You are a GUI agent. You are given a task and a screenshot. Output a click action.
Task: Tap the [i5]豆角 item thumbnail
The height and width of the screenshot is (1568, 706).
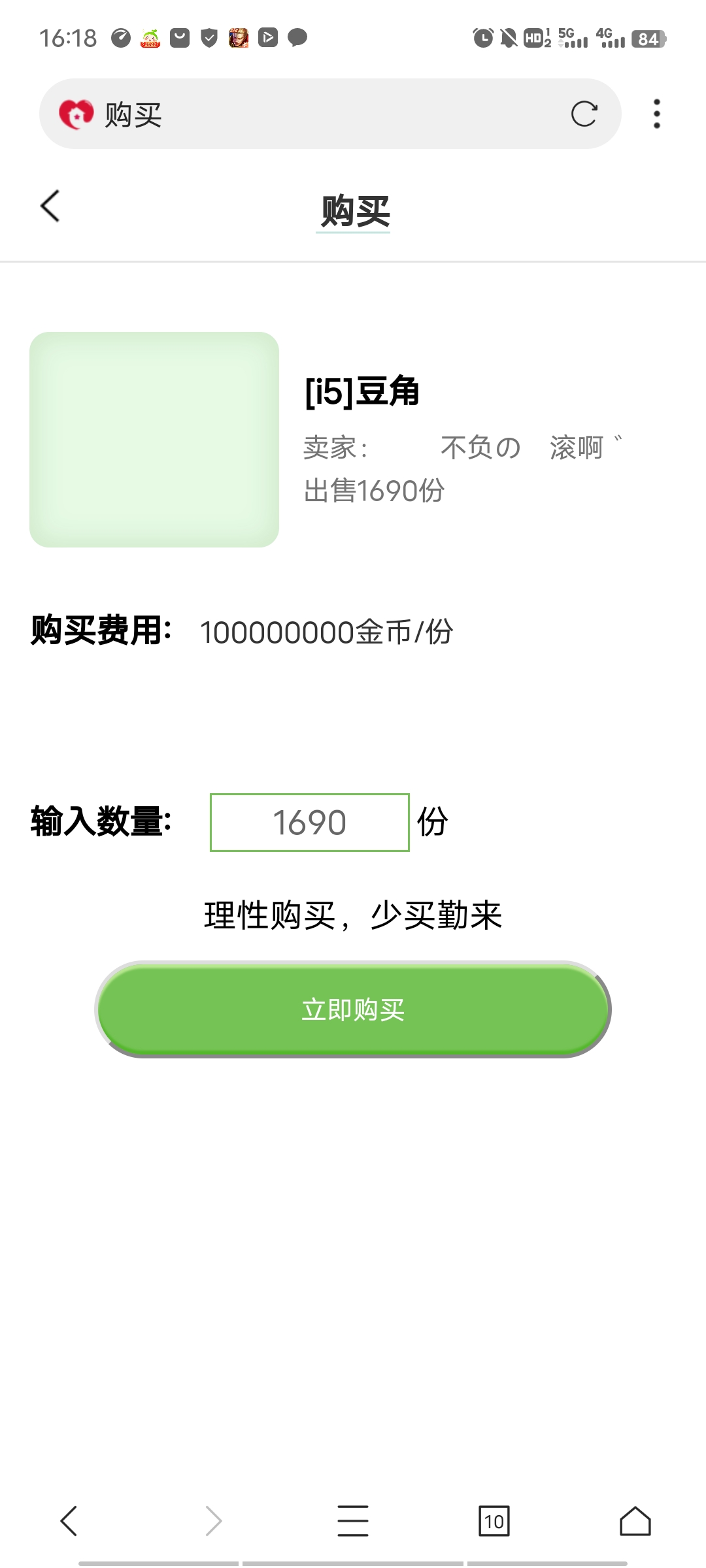154,438
